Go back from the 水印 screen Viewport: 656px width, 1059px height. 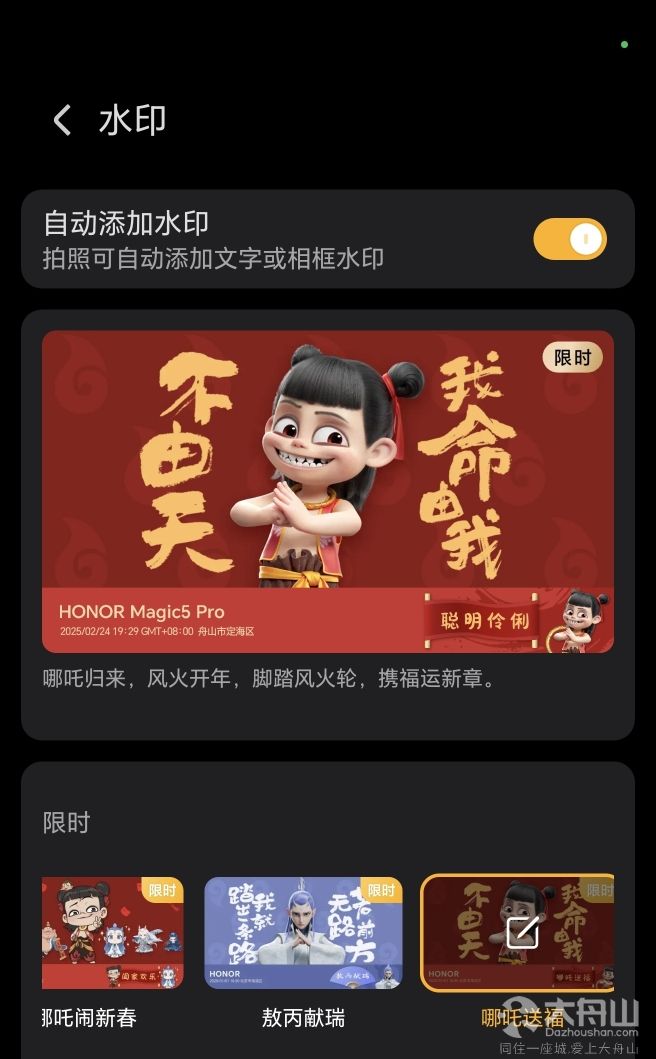(62, 120)
